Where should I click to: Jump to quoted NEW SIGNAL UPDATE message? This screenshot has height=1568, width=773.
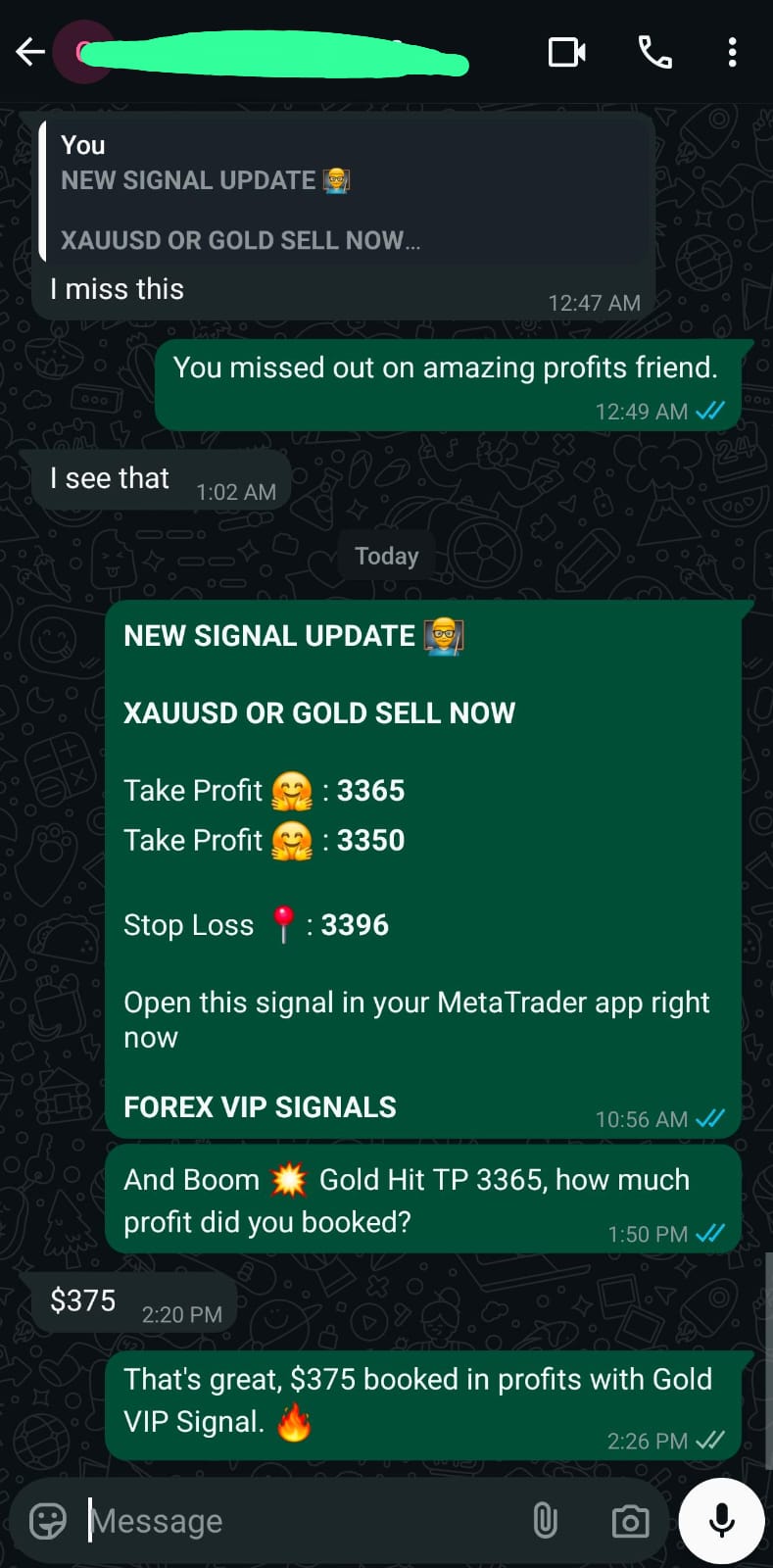click(x=343, y=193)
